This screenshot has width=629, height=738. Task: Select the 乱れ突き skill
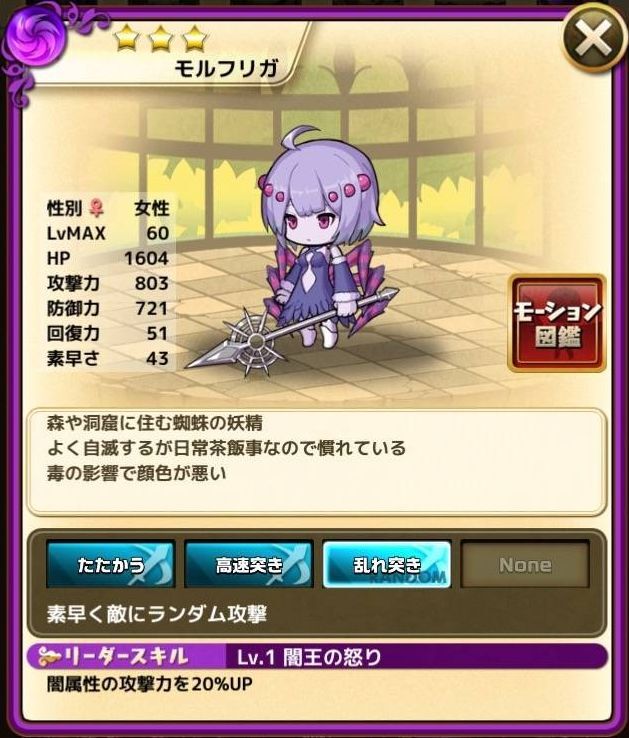tap(387, 565)
